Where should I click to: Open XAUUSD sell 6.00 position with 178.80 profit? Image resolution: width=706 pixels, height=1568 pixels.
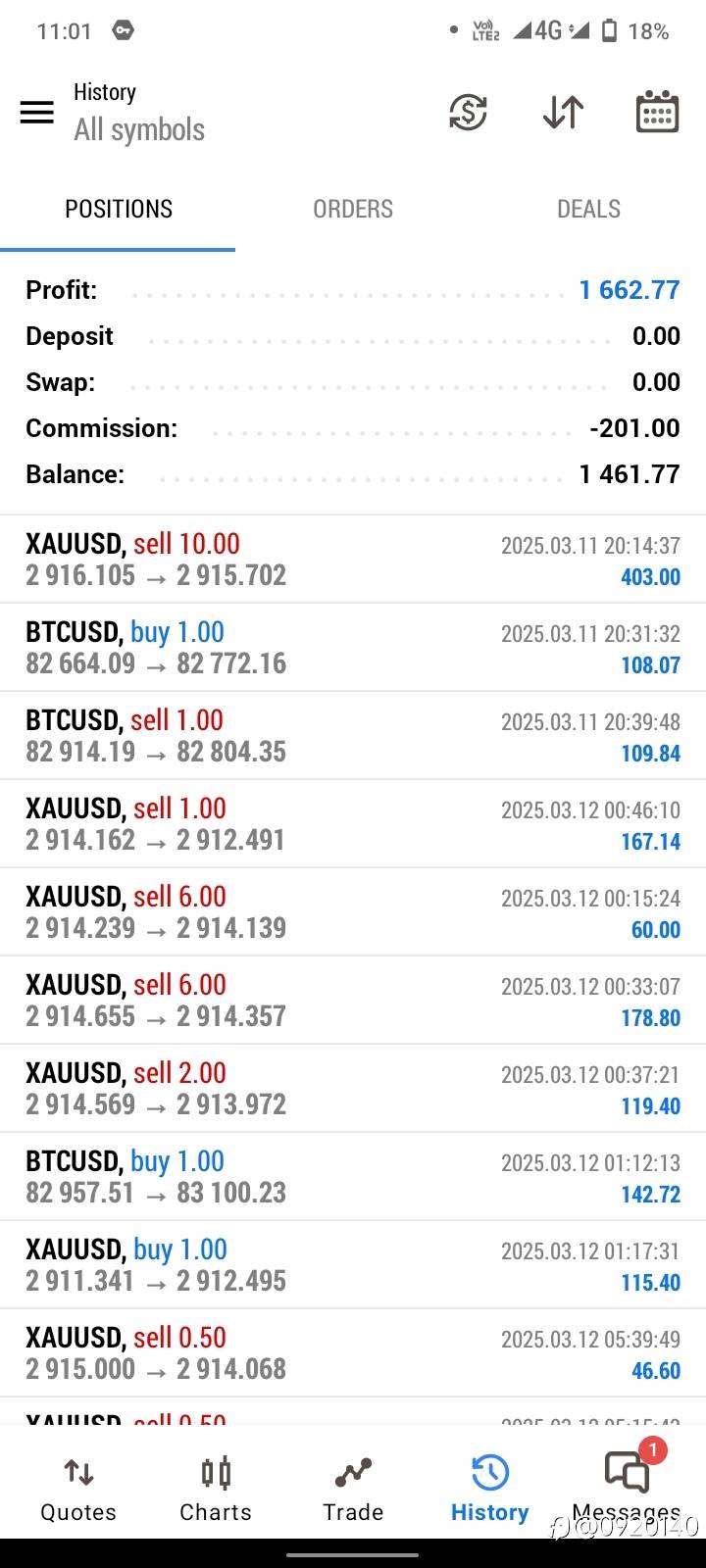[x=353, y=1001]
